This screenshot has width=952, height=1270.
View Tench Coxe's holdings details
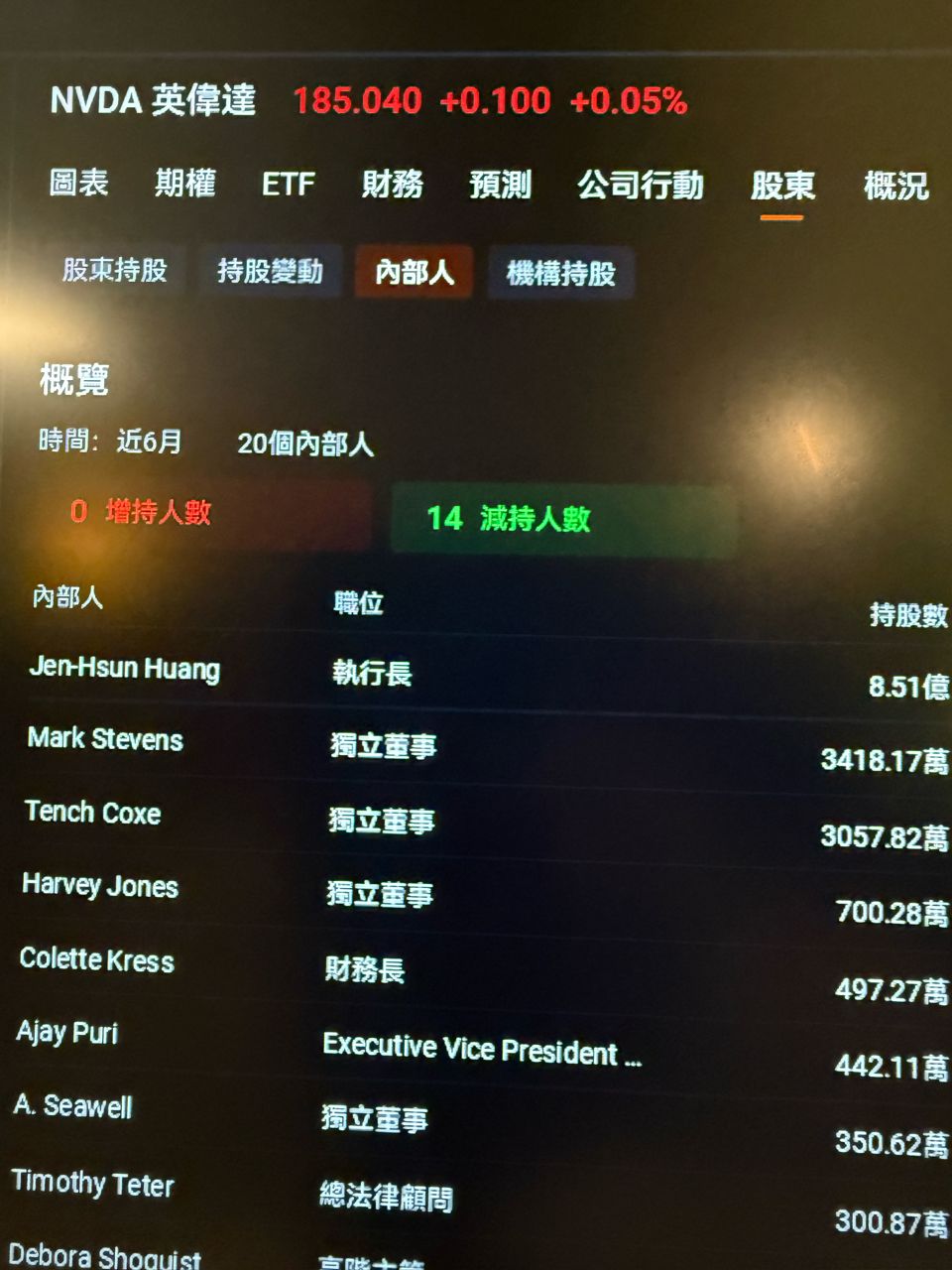(93, 813)
